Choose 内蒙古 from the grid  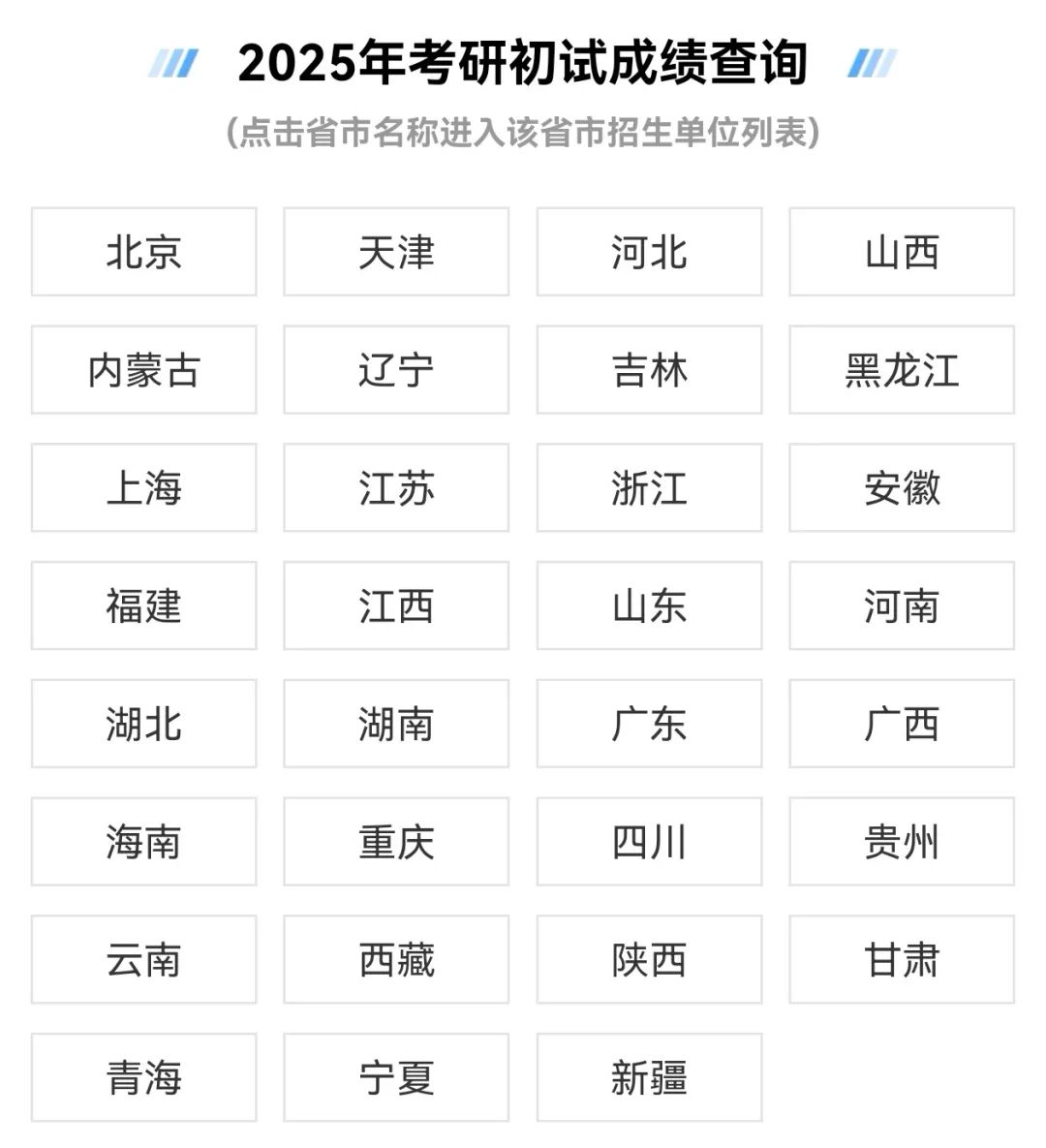(x=143, y=370)
